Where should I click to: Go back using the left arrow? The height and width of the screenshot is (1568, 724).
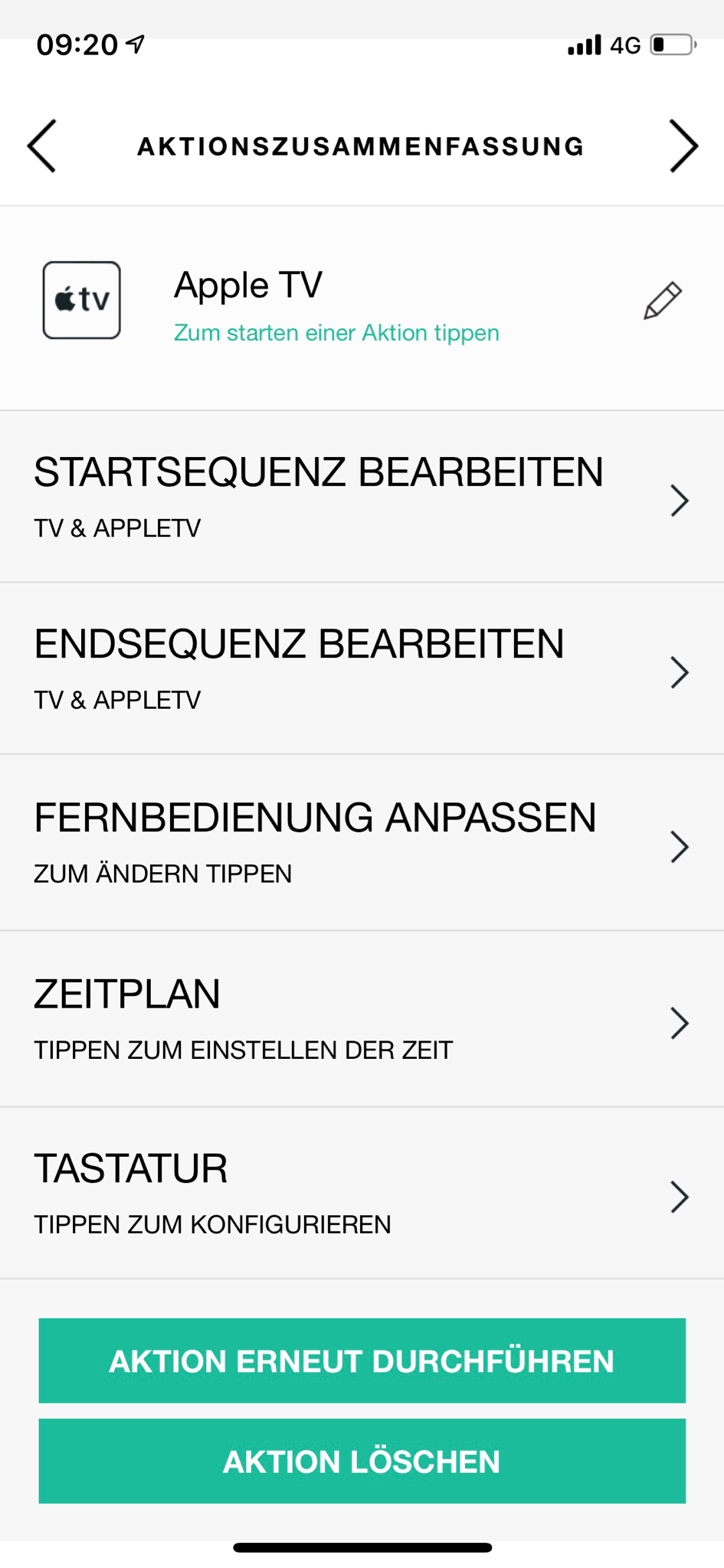42,145
